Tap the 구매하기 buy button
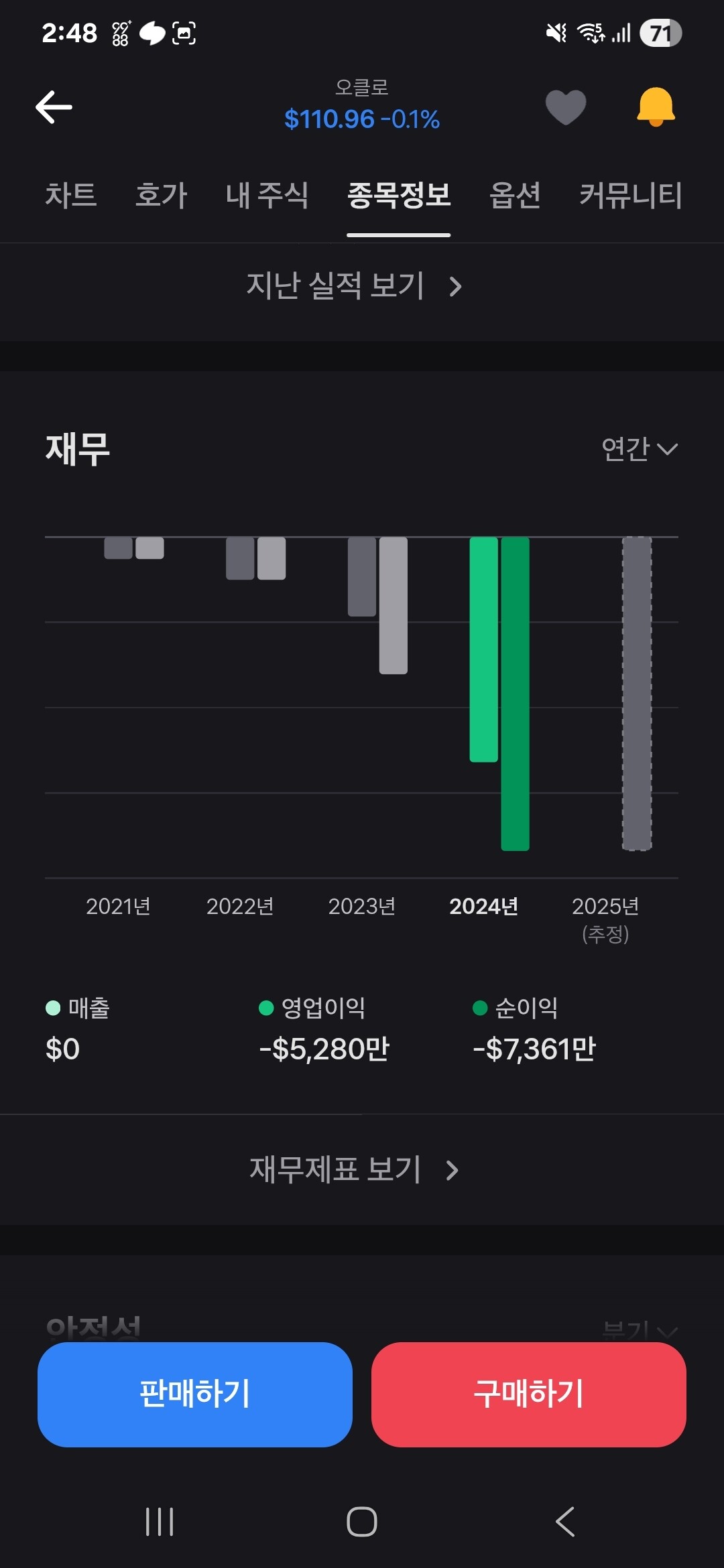This screenshot has height=1568, width=724. tap(528, 1394)
